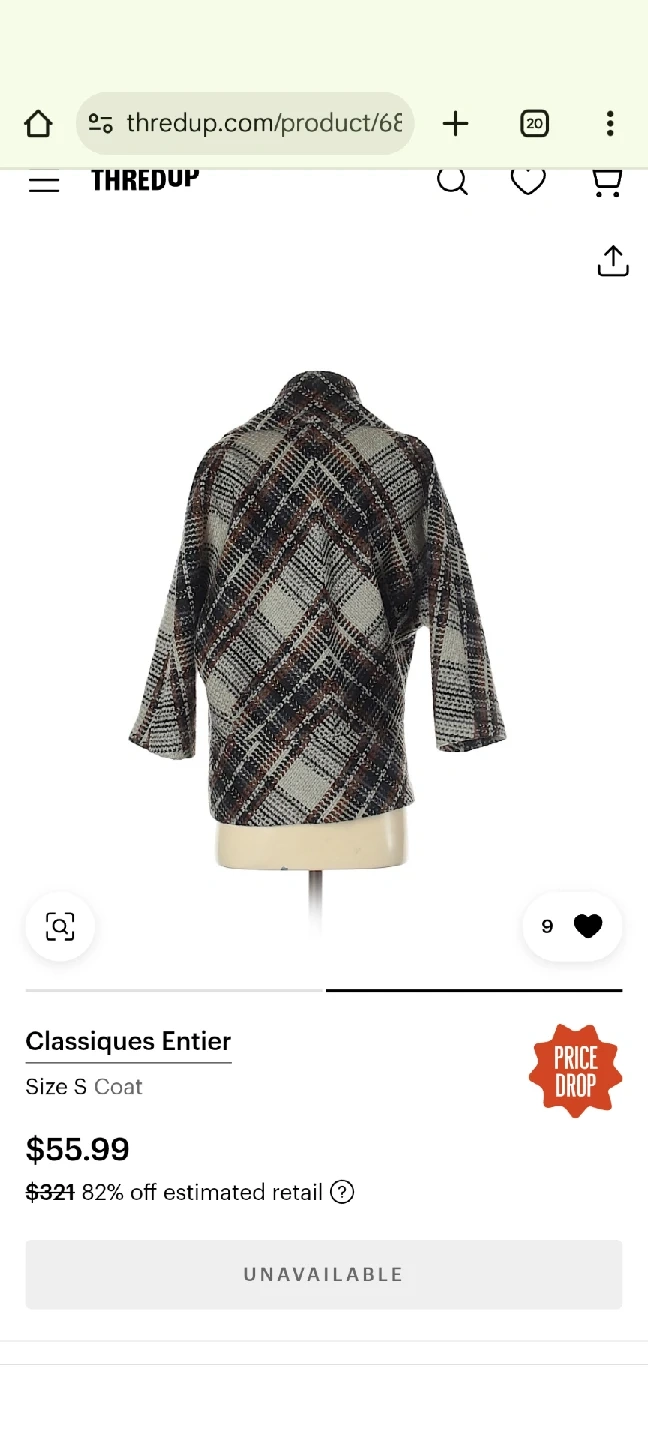The width and height of the screenshot is (648, 1440).
Task: Show info about estimated retail price
Action: pos(342,1192)
